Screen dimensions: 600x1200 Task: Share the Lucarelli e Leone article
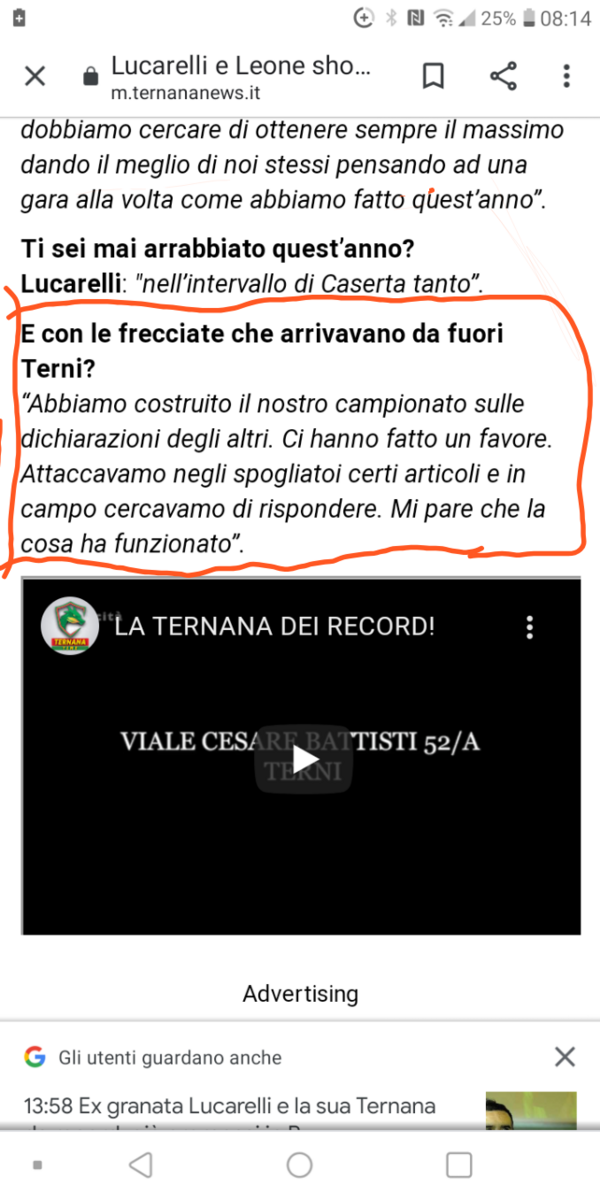tap(502, 76)
